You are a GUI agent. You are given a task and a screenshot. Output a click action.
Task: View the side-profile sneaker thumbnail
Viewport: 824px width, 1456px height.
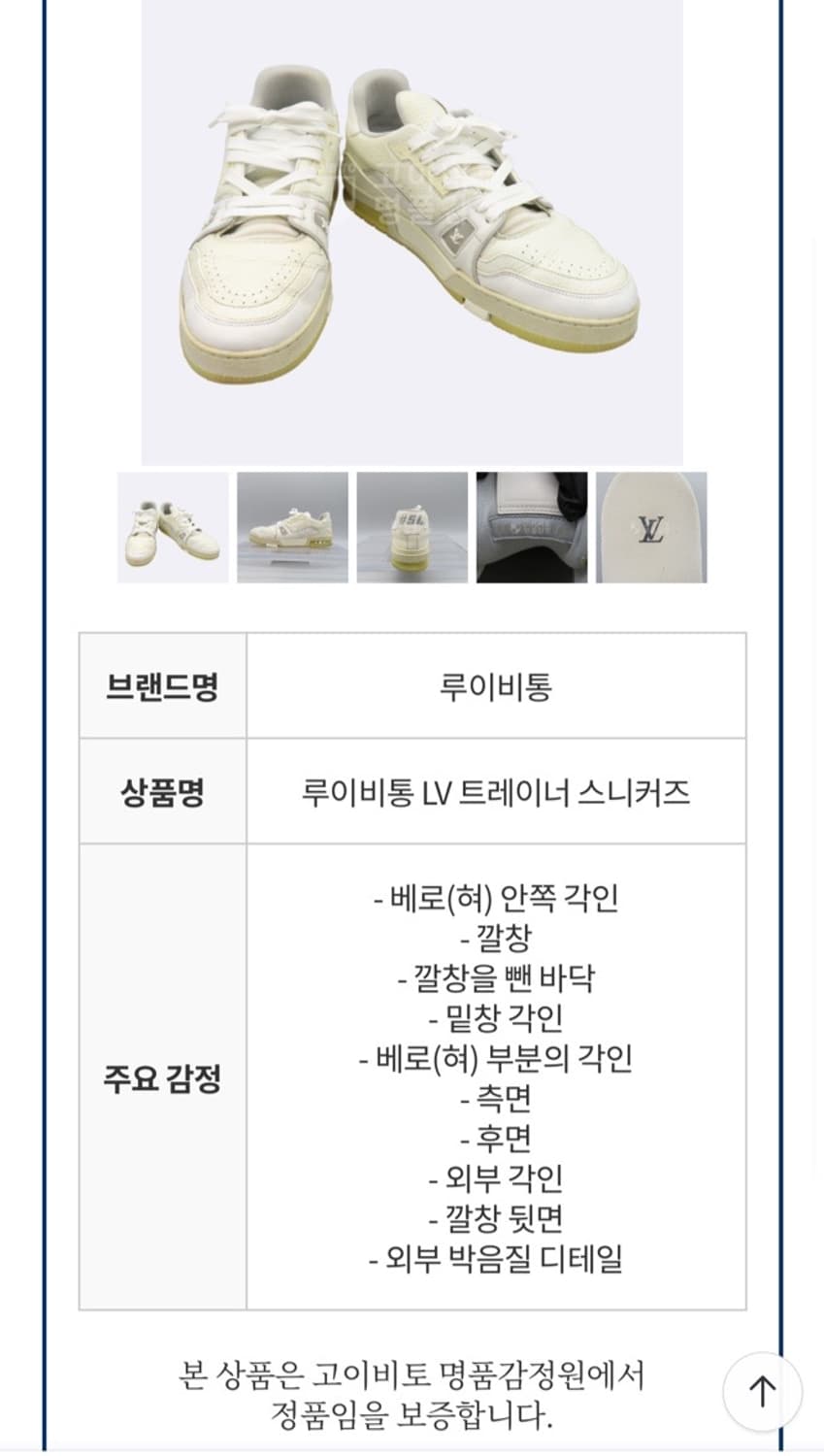(291, 527)
